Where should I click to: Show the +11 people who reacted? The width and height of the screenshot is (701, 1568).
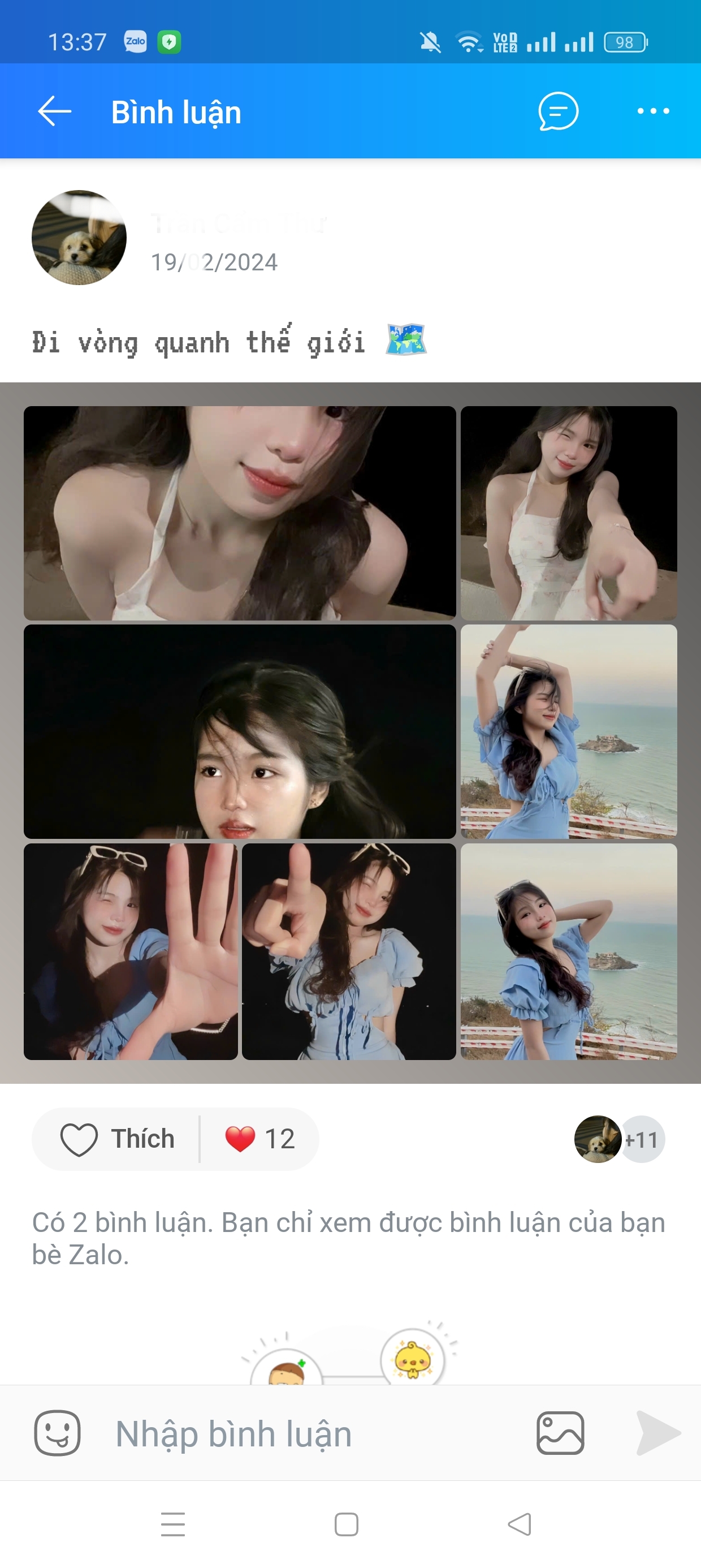coord(642,1139)
